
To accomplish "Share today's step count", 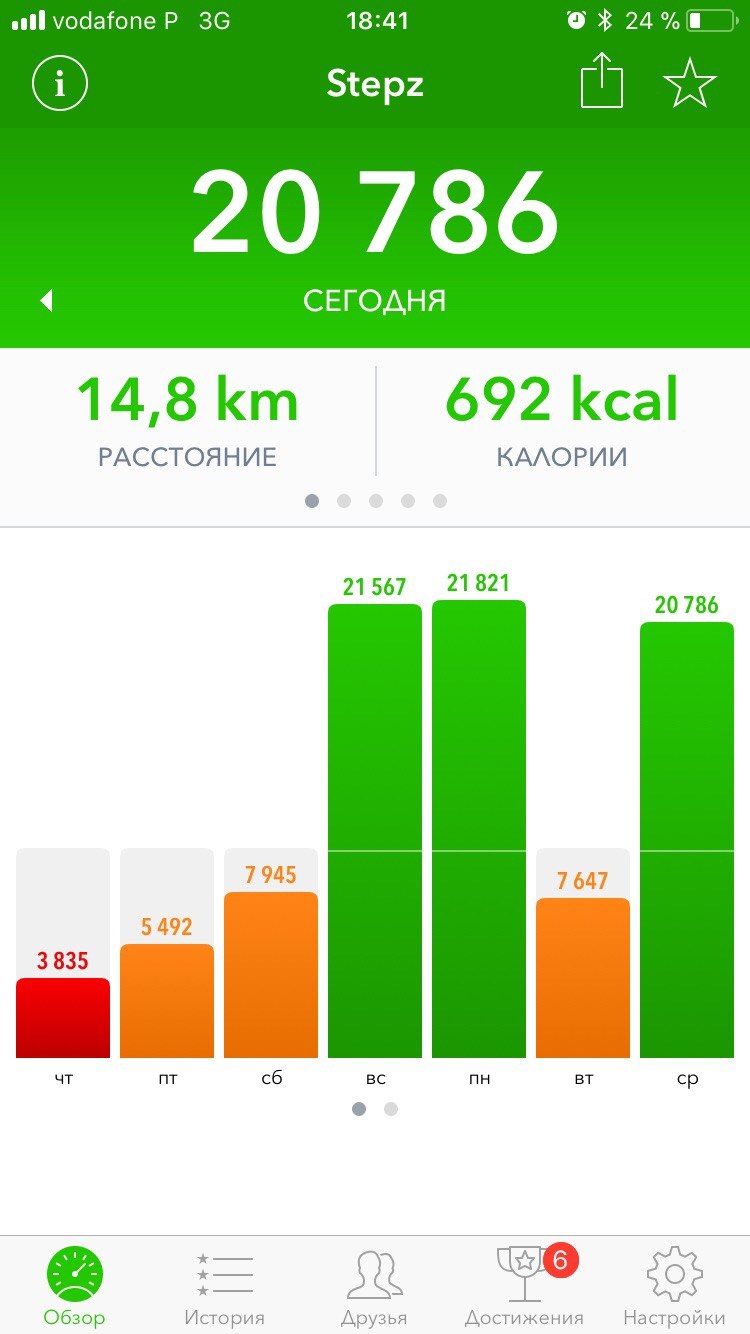I will pyautogui.click(x=602, y=82).
